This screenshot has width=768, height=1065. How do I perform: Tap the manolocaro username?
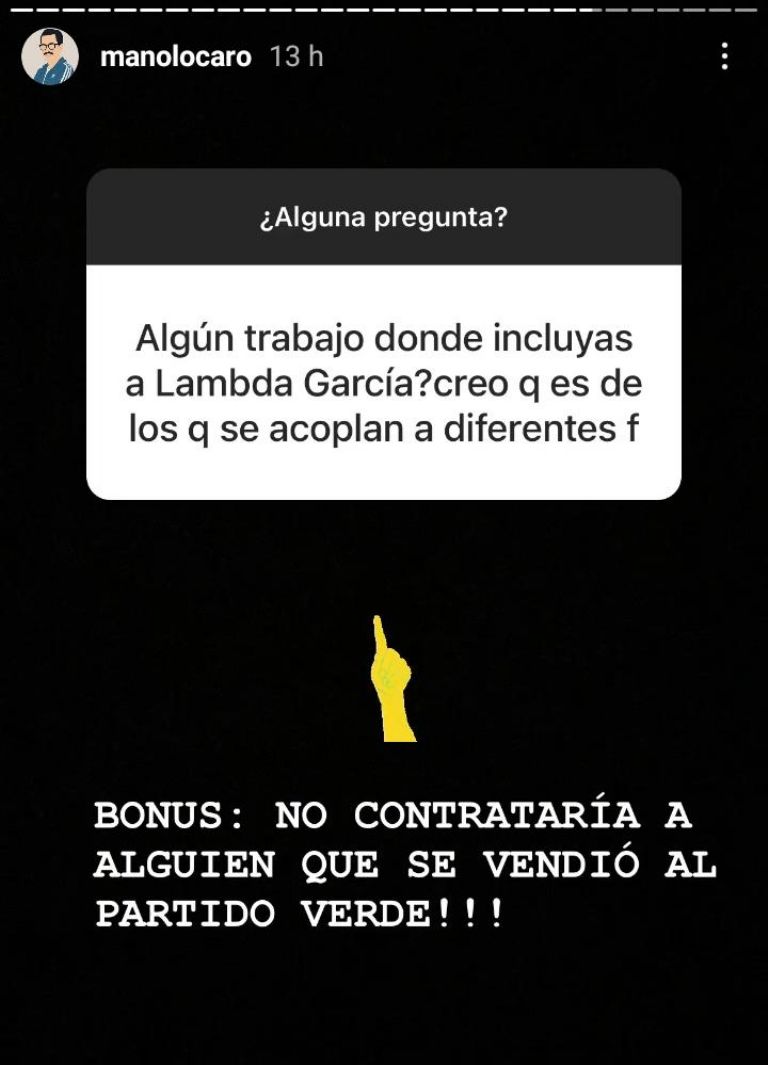(176, 57)
